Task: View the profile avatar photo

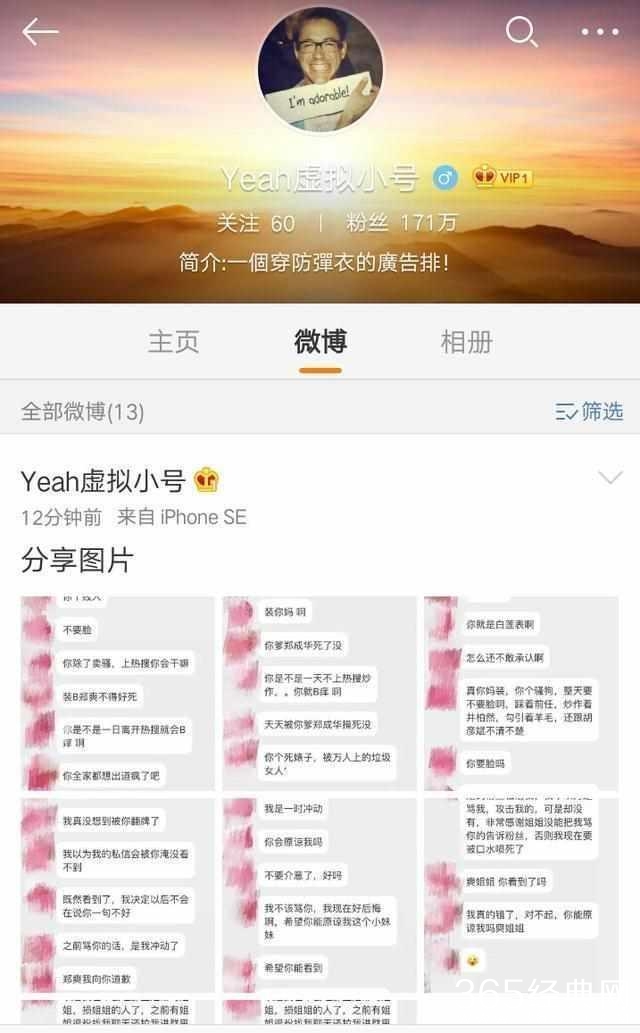Action: point(320,70)
